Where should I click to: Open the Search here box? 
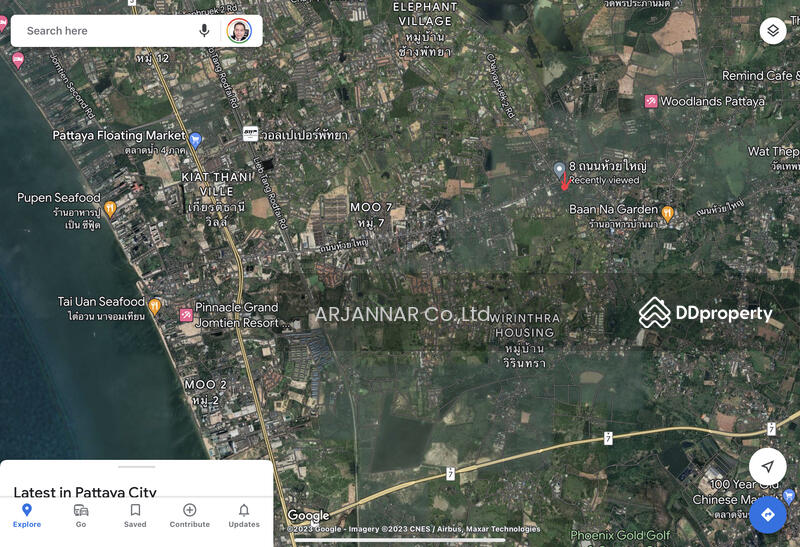point(100,31)
